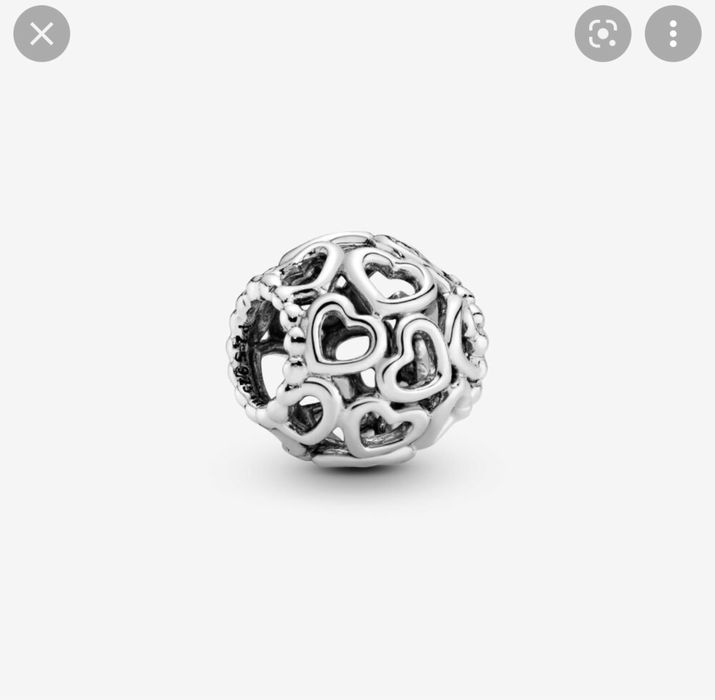Screen dimensions: 715x700
Task: Close the image viewer
Action: [x=42, y=34]
